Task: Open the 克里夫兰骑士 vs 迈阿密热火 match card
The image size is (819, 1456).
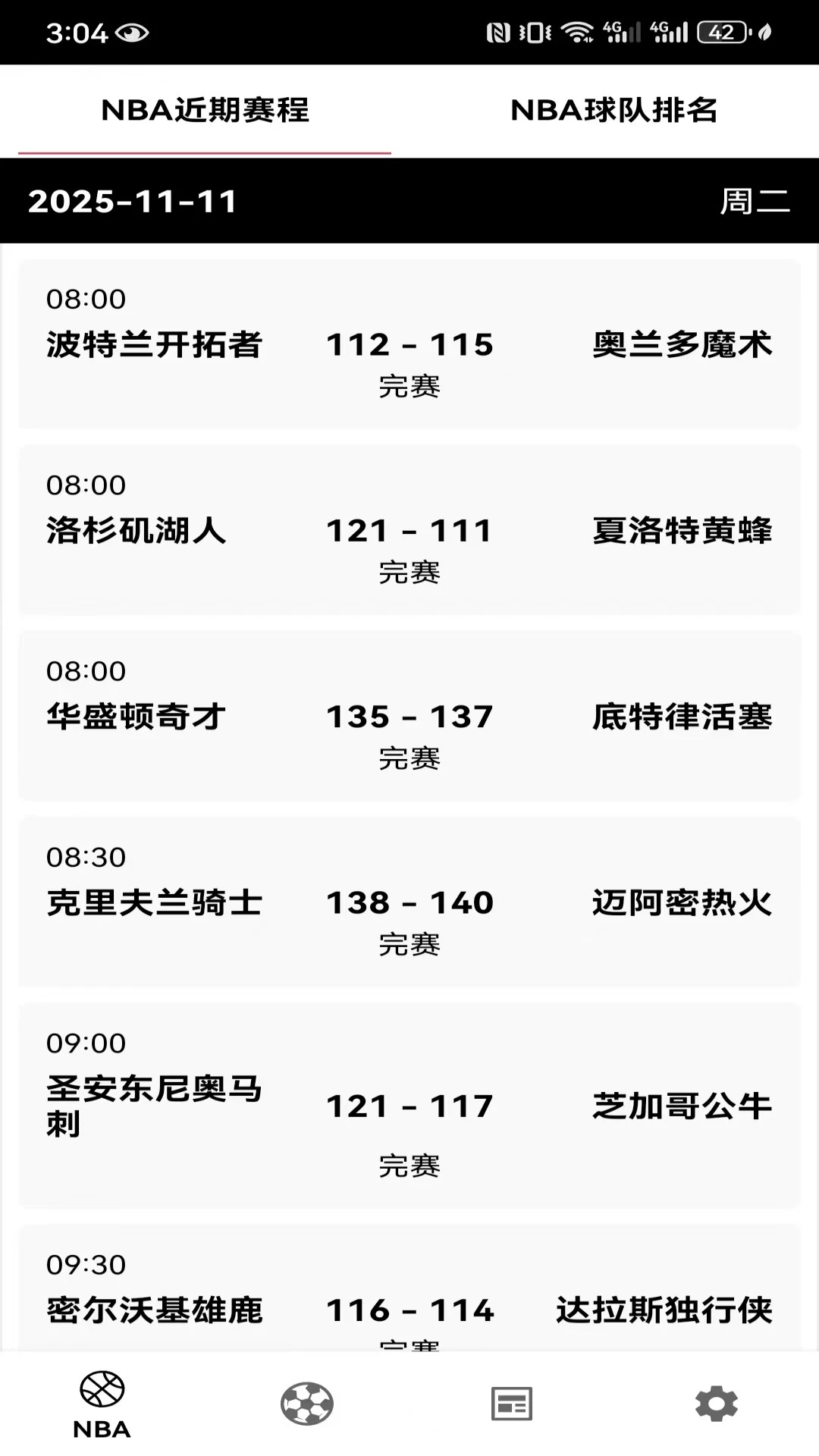Action: (409, 902)
